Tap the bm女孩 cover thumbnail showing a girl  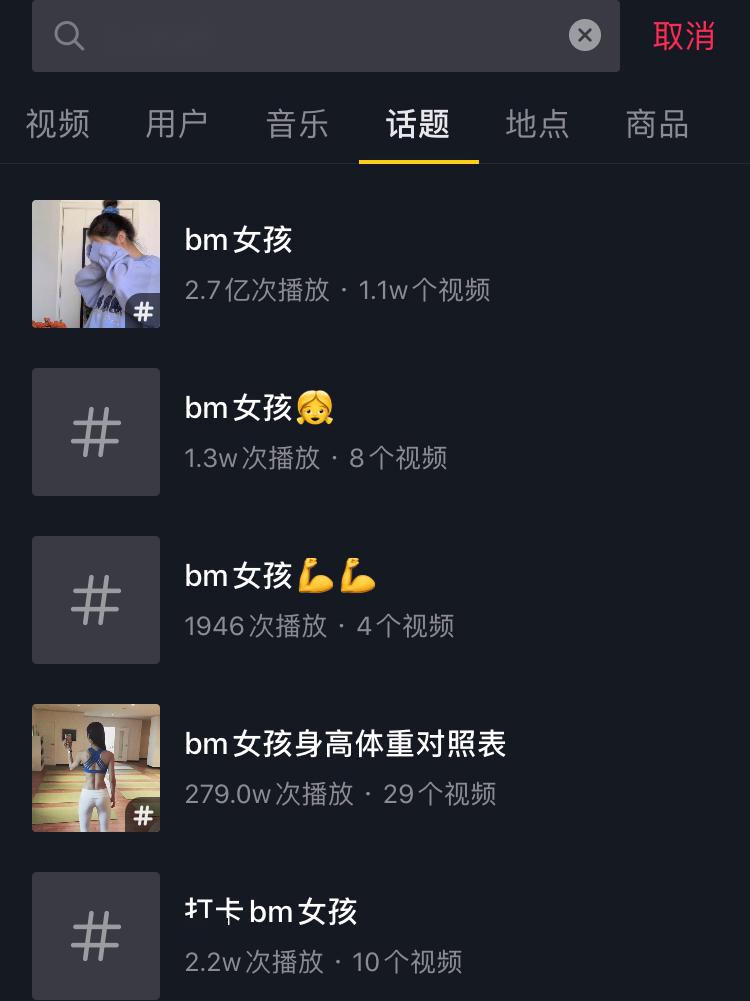click(x=95, y=264)
